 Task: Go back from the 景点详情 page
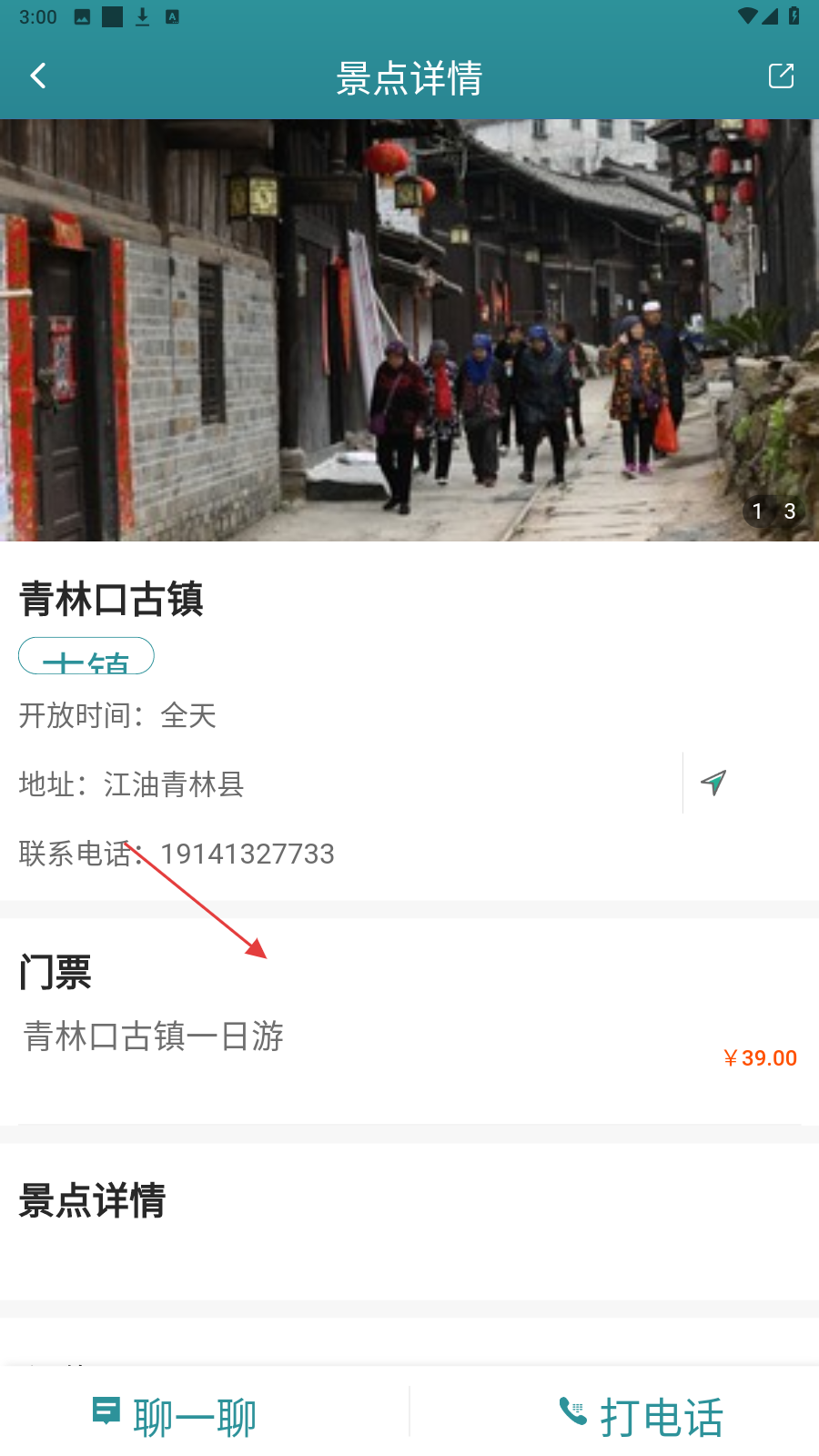pyautogui.click(x=38, y=76)
